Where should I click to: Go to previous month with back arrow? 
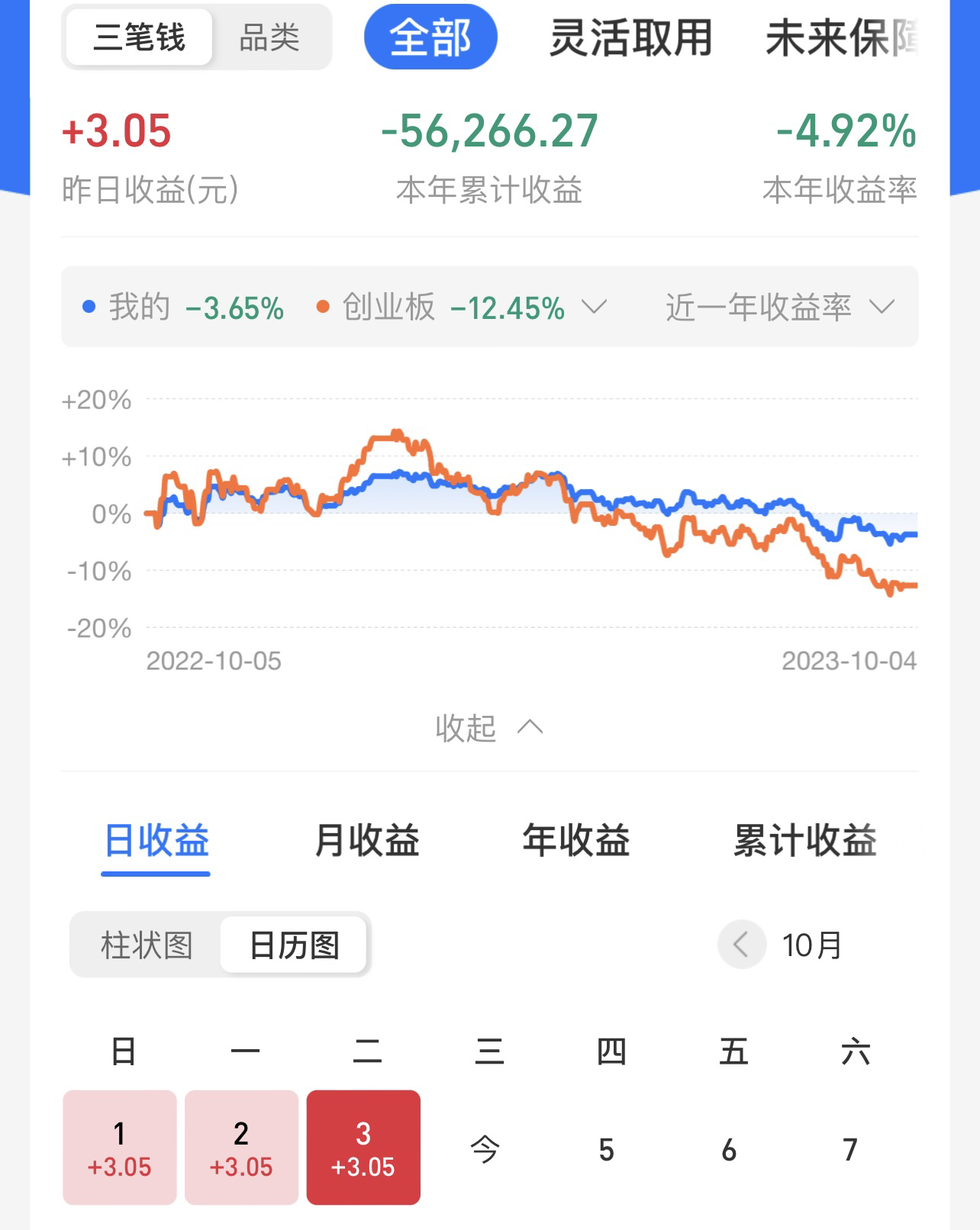coord(741,945)
